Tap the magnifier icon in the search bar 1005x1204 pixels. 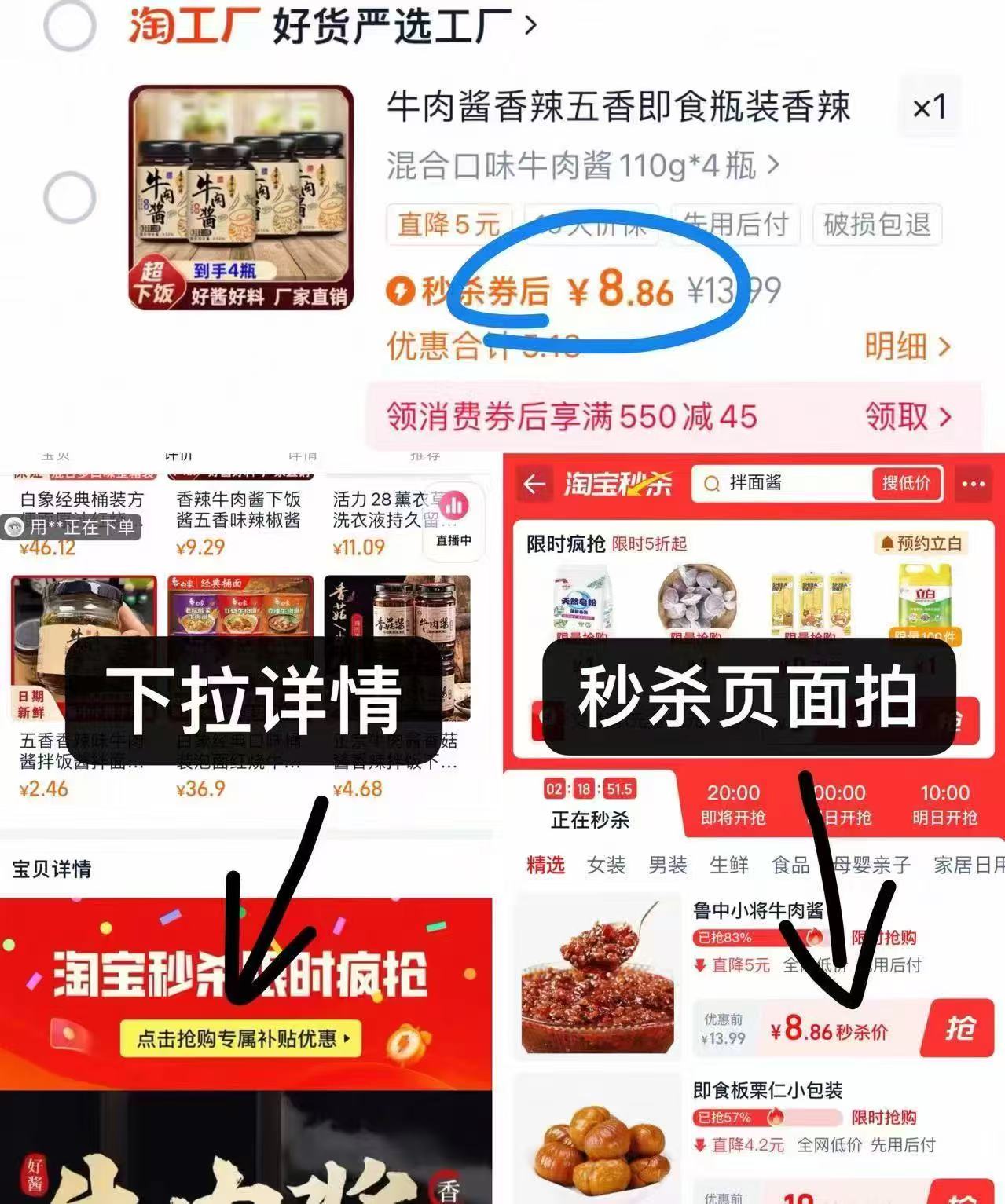point(711,483)
